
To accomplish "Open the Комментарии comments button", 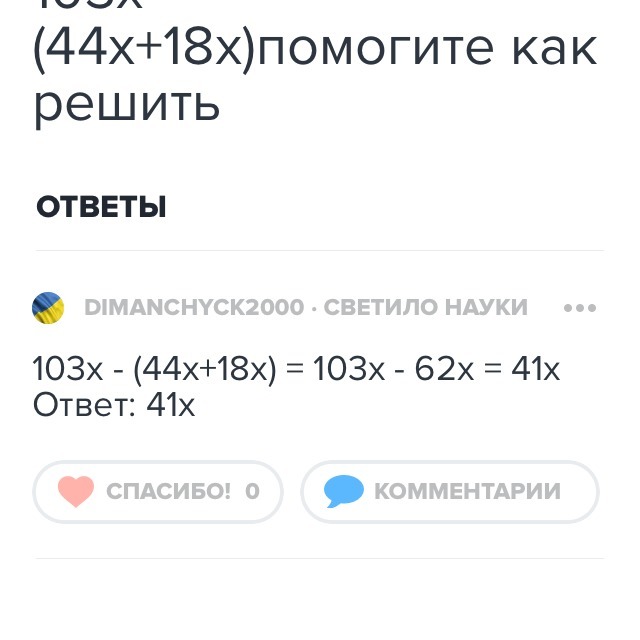I will 450,491.
